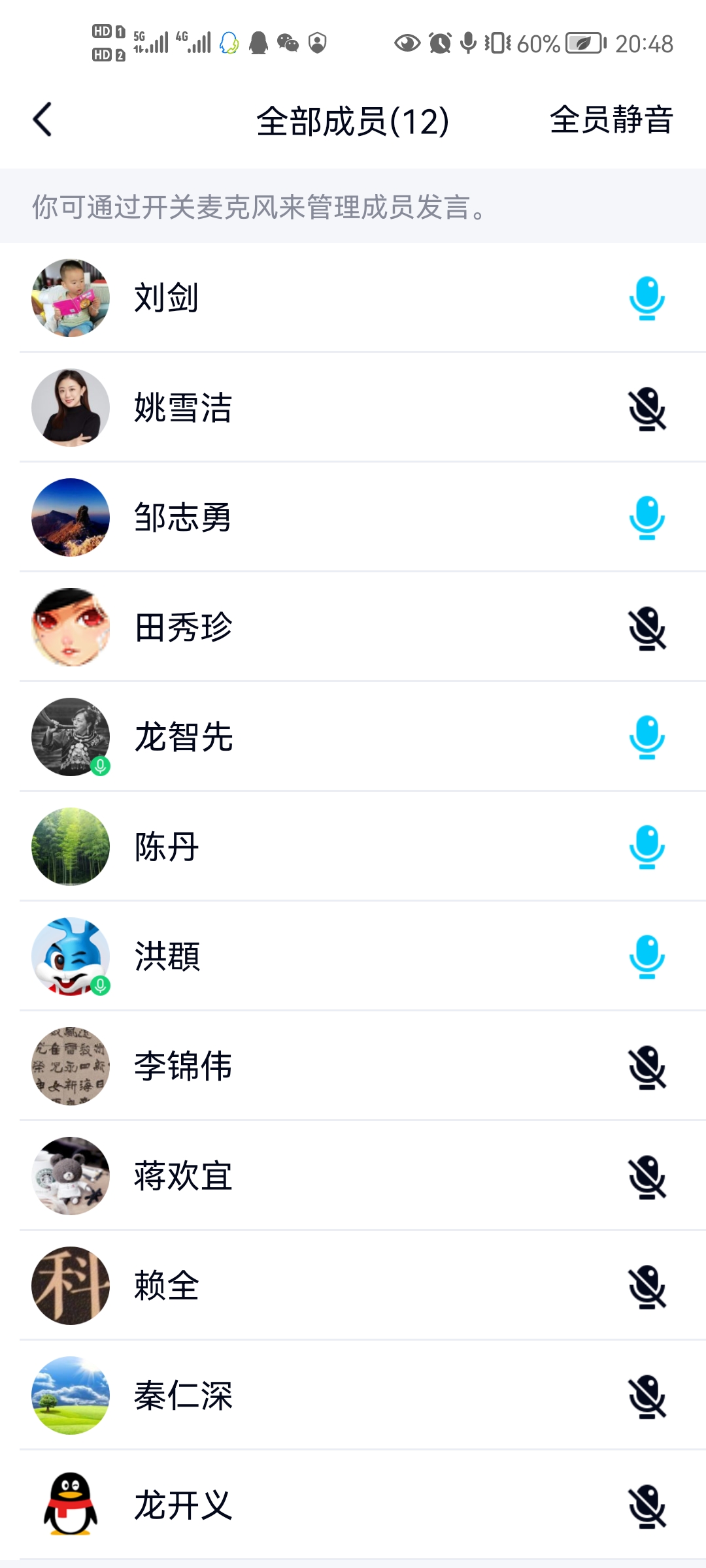
Task: Switch off 陈丹's microphone
Action: [647, 847]
